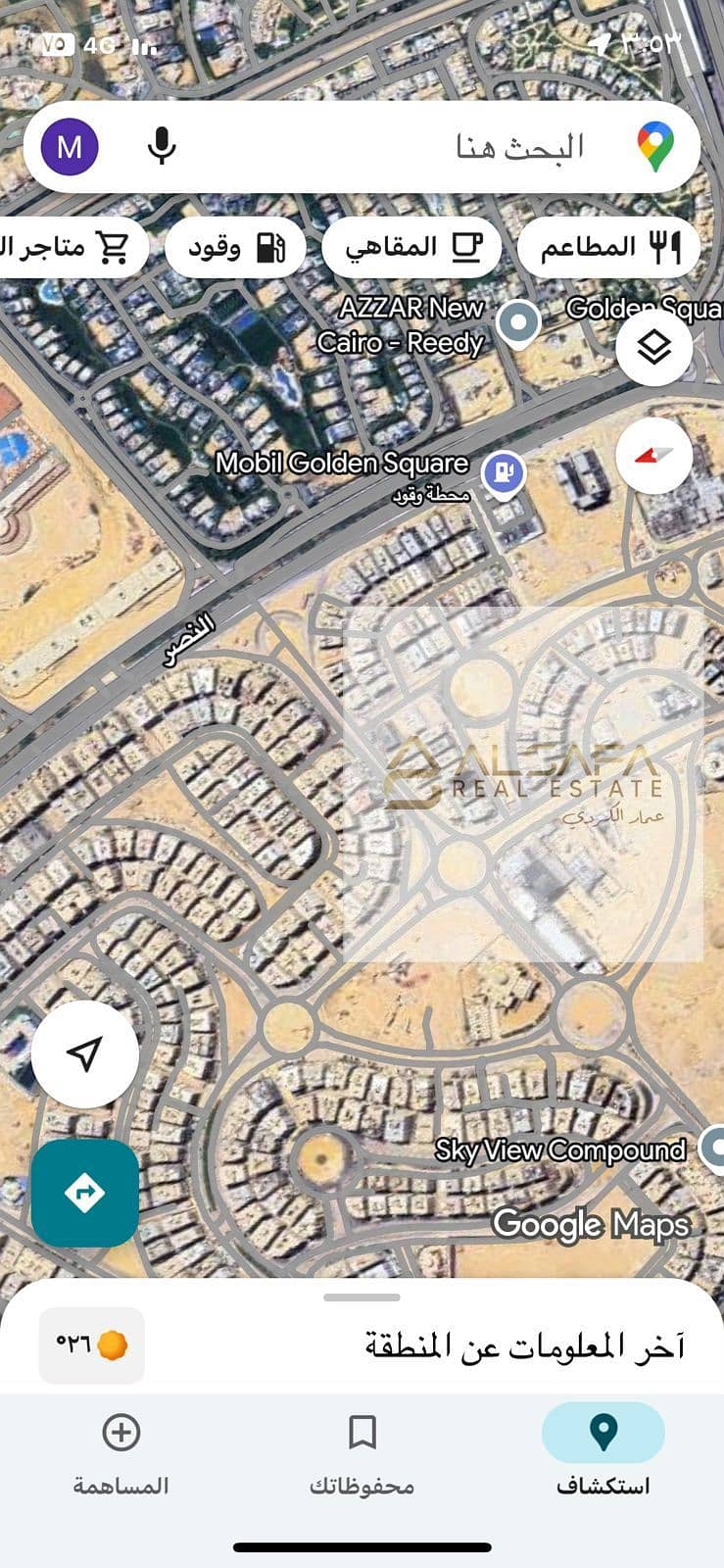Image resolution: width=724 pixels, height=1568 pixels.
Task: Open the map layers button
Action: (654, 347)
